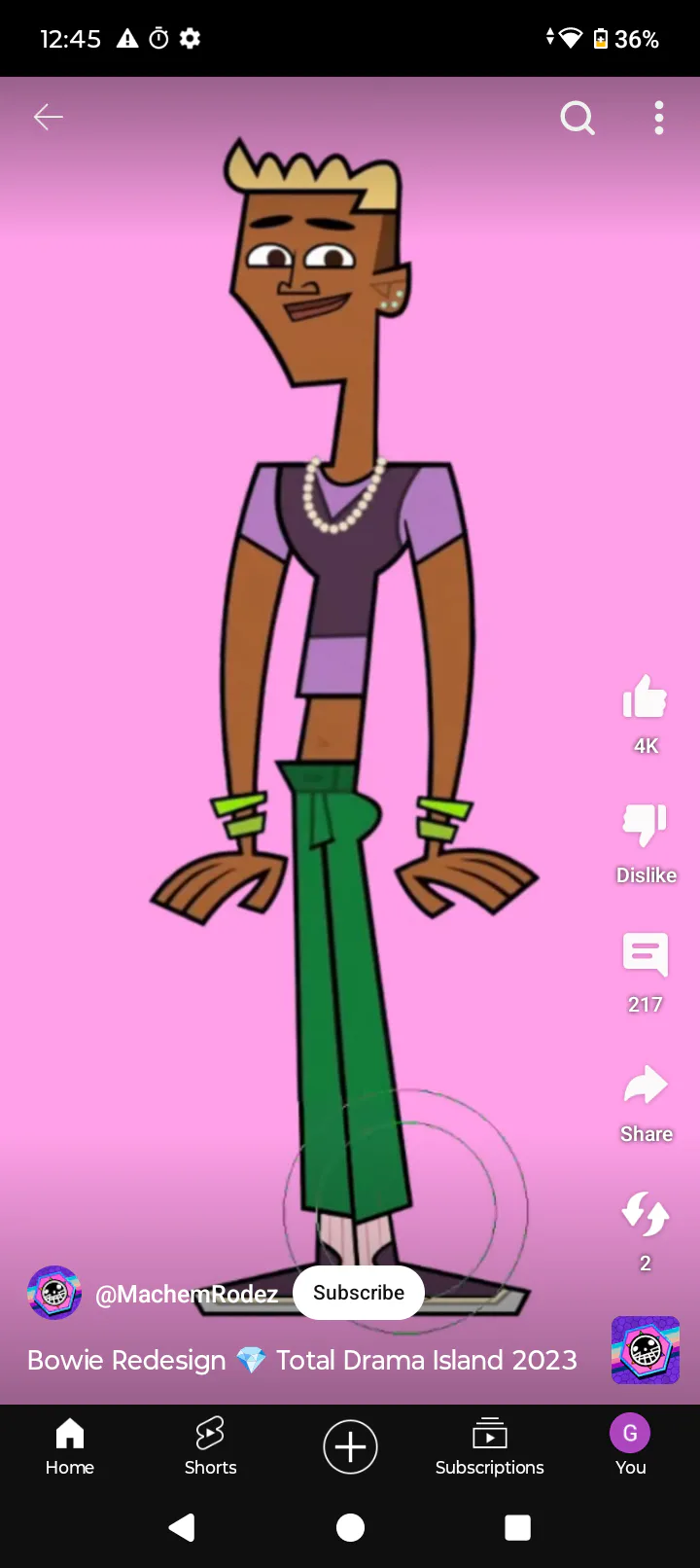Tap the system back button
Image resolution: width=700 pixels, height=1568 pixels.
pos(182,1528)
